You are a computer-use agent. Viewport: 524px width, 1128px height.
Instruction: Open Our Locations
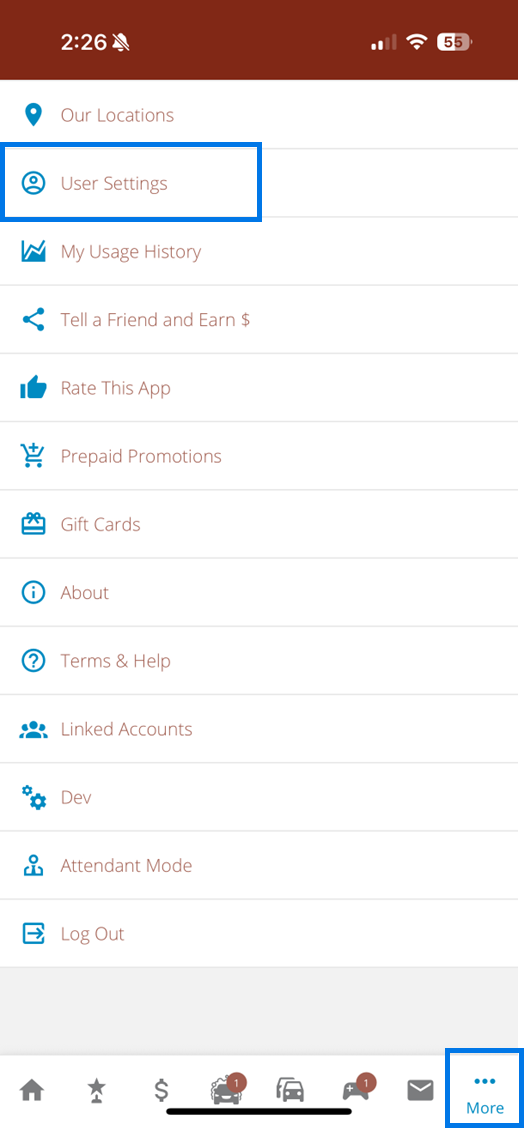point(262,115)
